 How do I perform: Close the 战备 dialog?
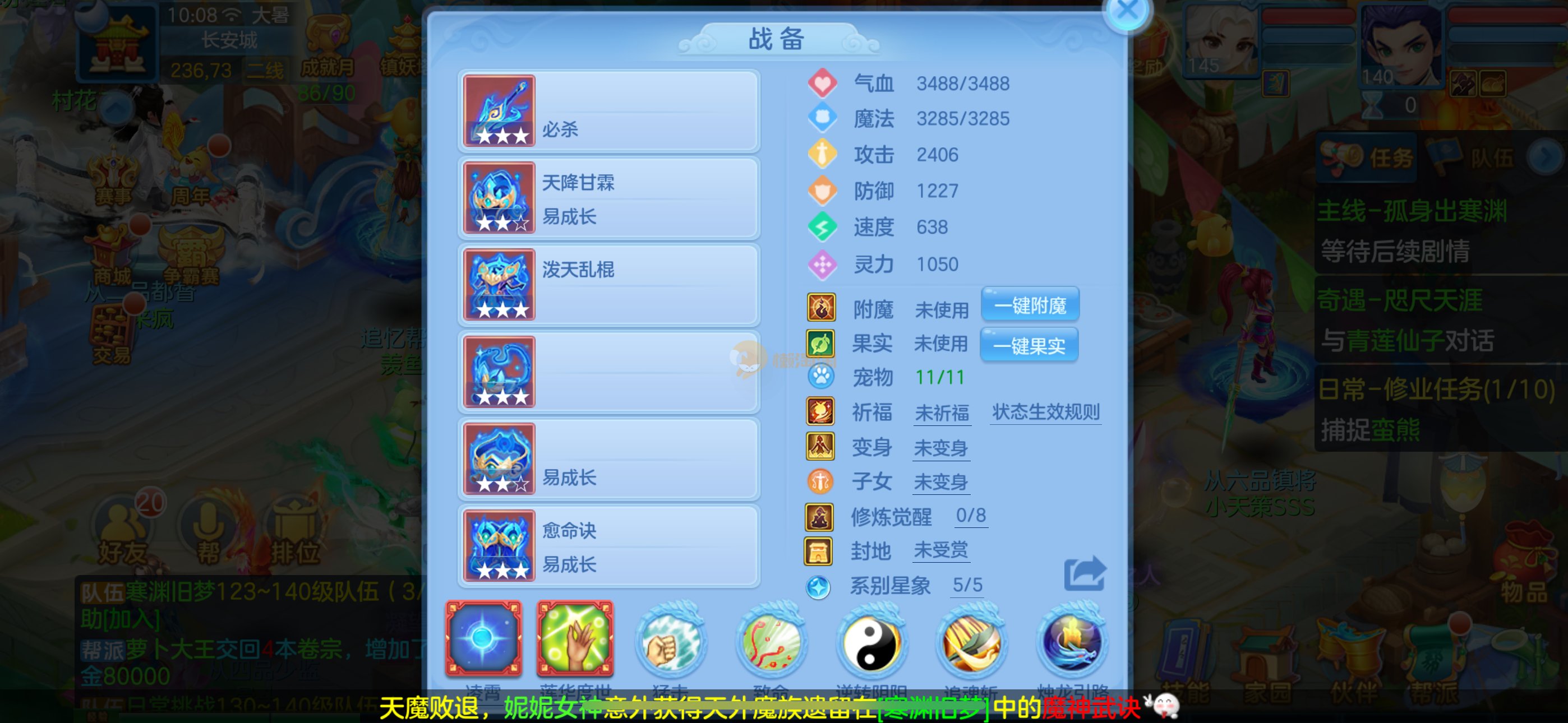pos(1127,11)
